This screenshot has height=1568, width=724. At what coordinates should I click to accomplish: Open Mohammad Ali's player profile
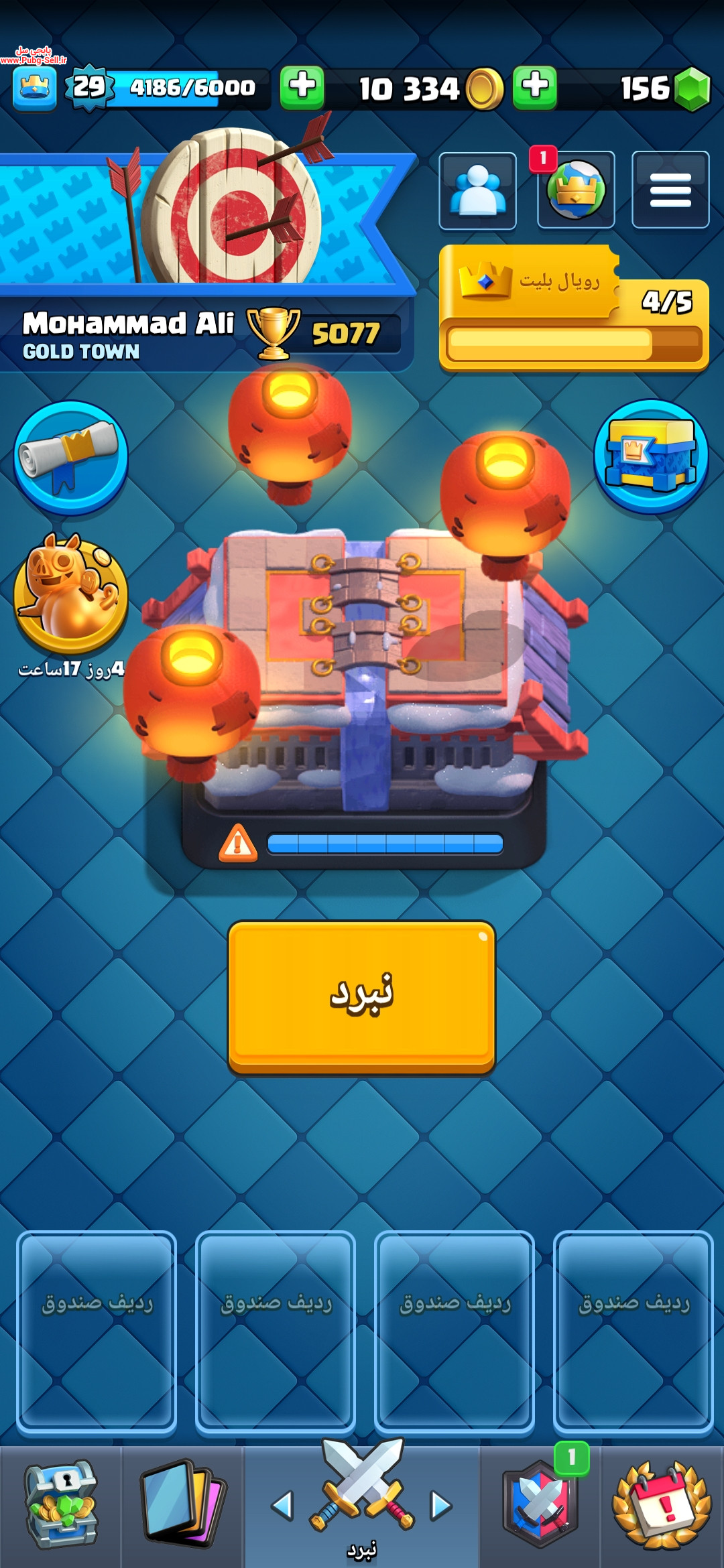point(201,333)
